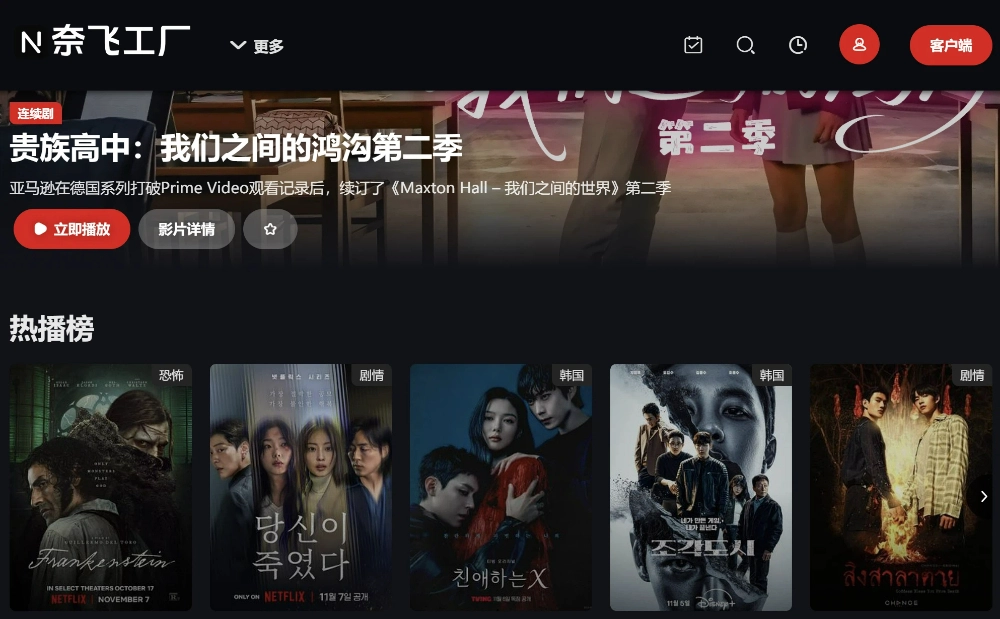Open the watch history clock icon

point(798,45)
